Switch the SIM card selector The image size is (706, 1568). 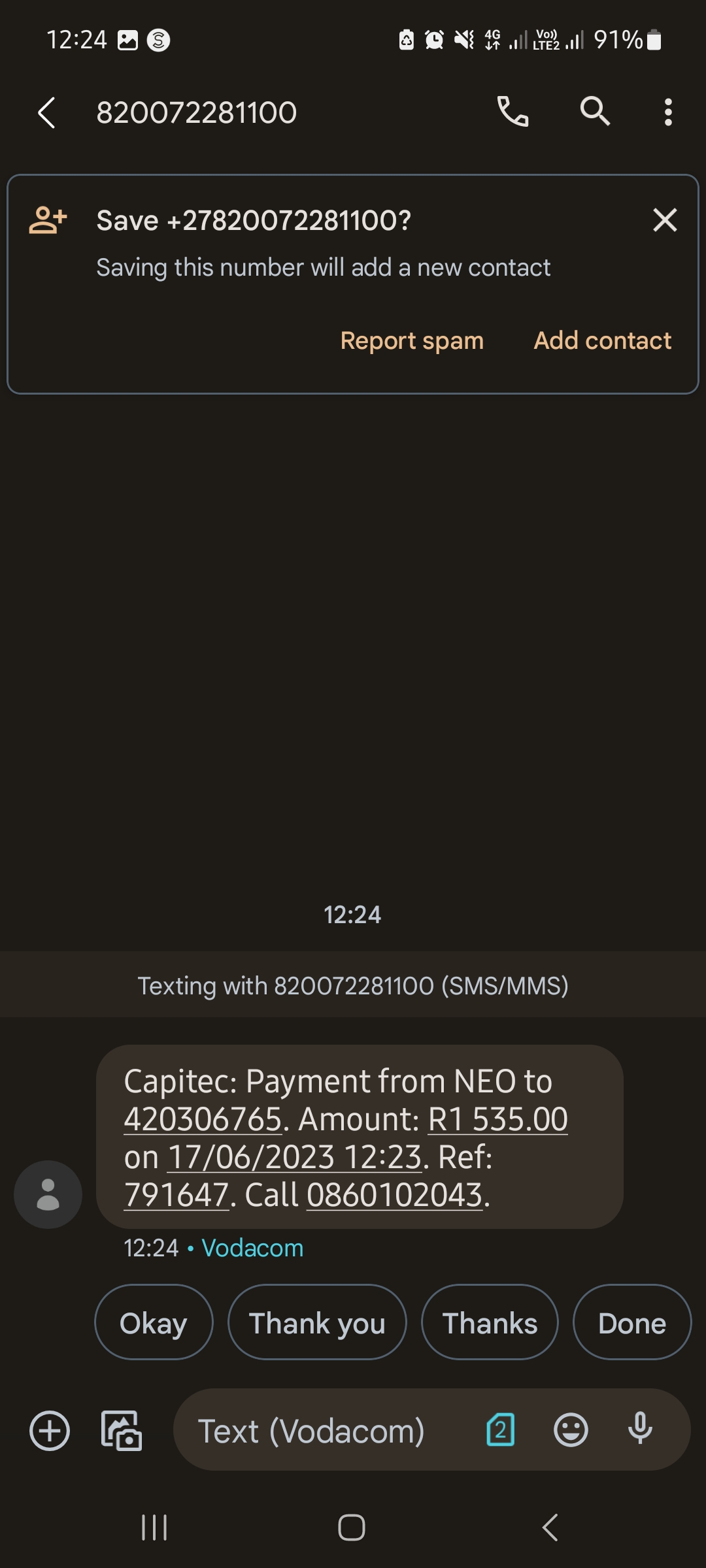501,1430
